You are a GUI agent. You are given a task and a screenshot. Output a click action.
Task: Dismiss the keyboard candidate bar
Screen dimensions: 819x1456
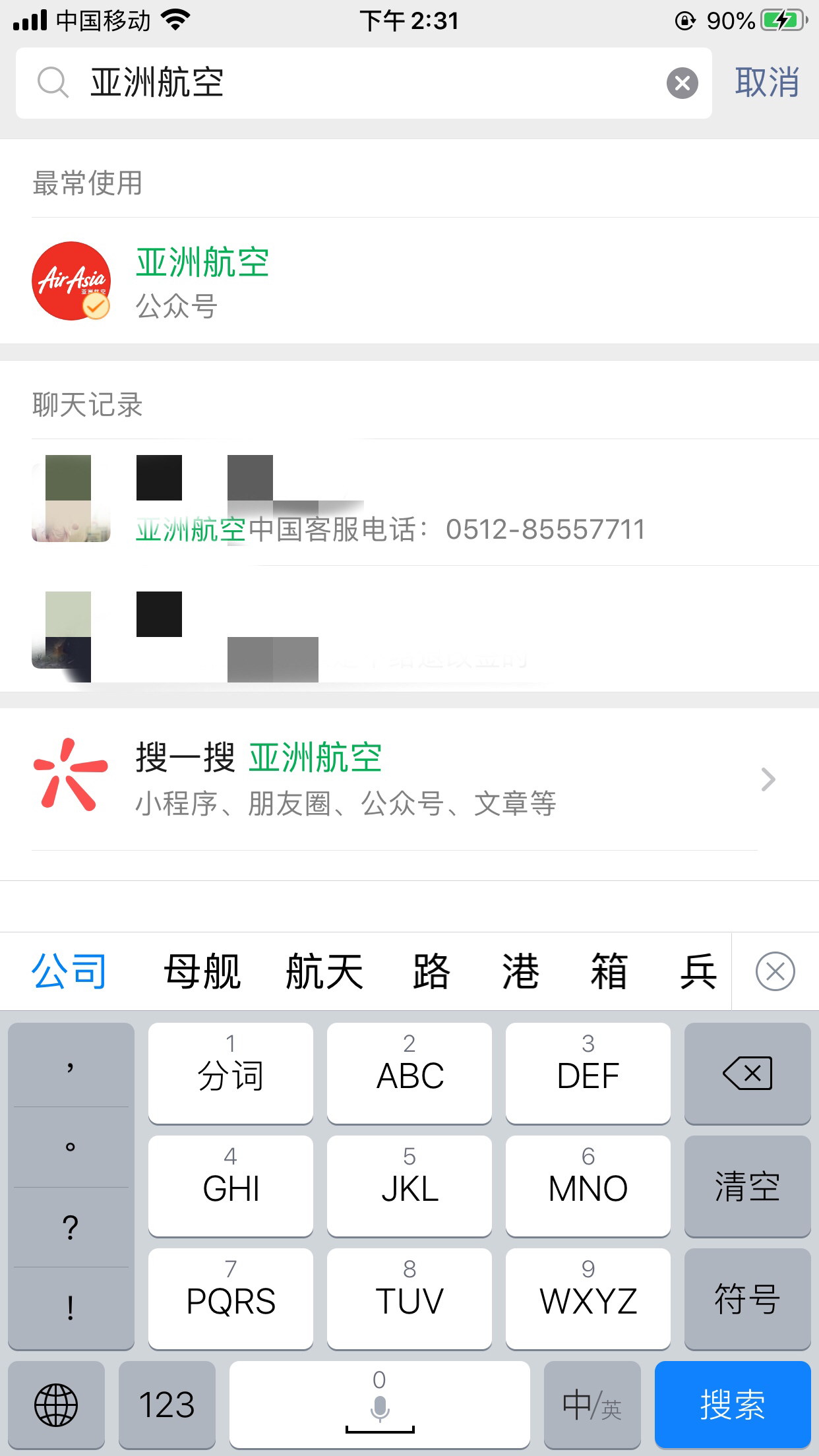click(x=775, y=971)
